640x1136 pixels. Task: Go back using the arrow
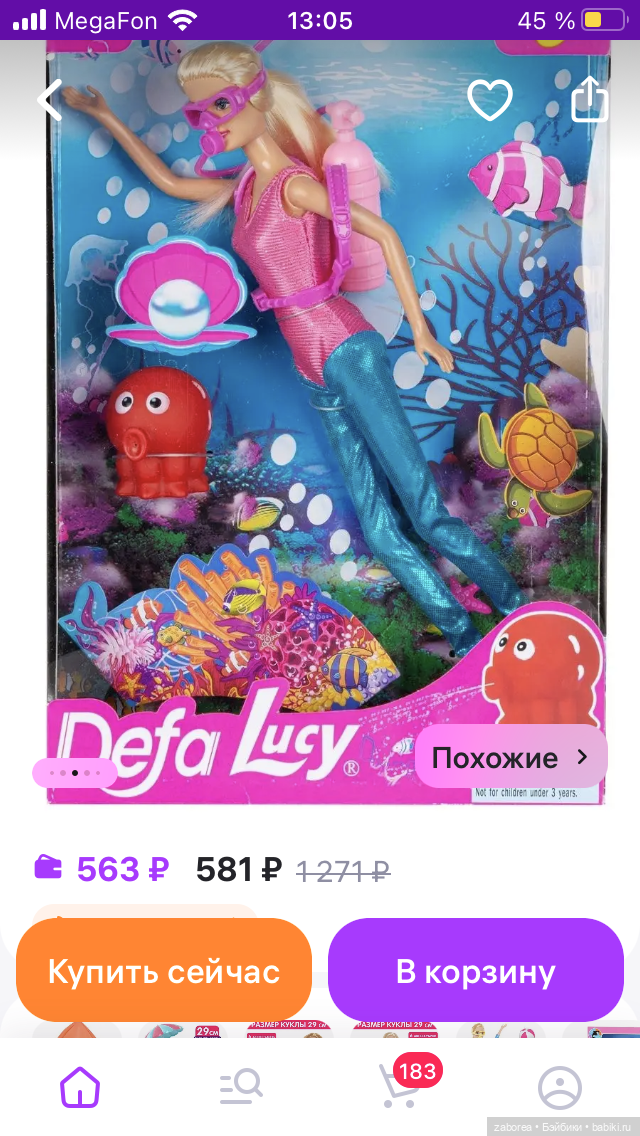pos(50,100)
